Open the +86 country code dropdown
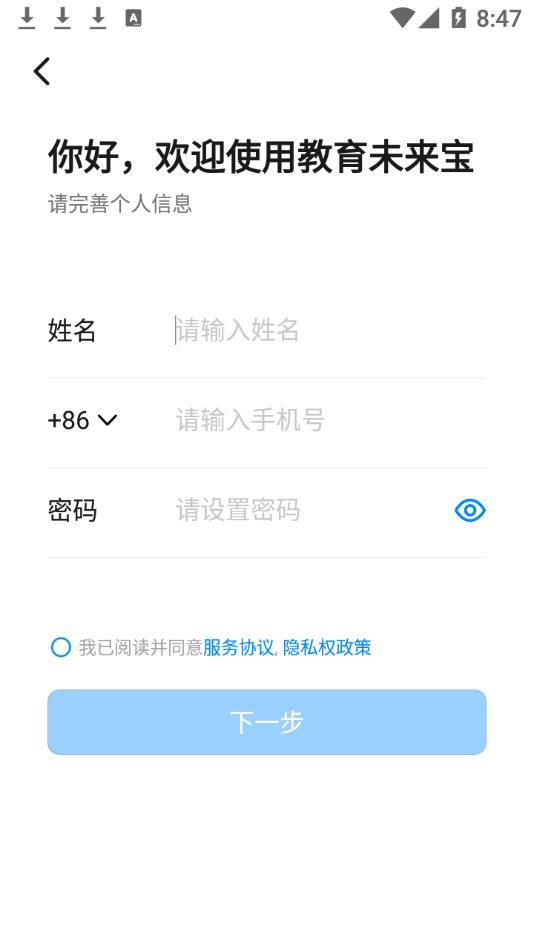534x950 pixels. click(x=82, y=420)
